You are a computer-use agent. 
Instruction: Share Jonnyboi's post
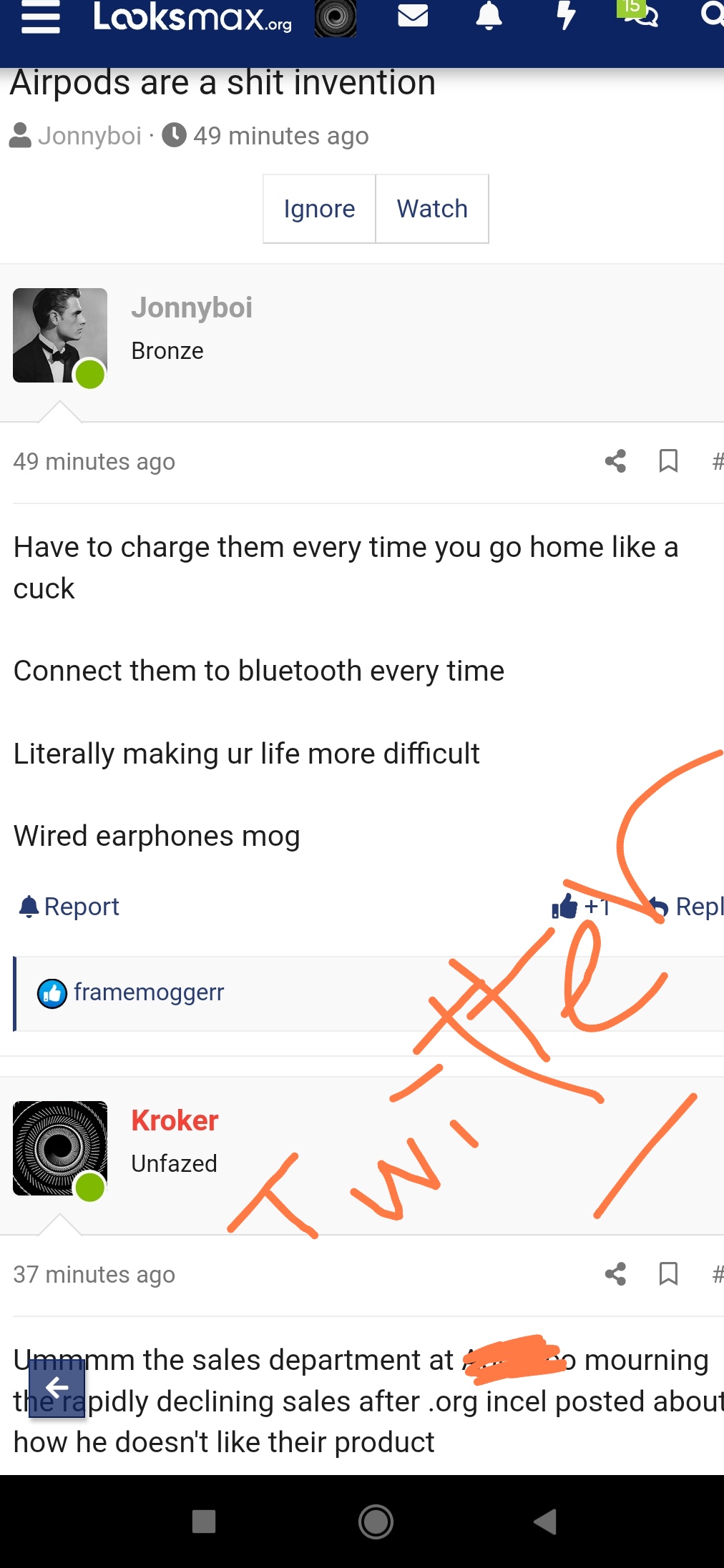click(615, 461)
